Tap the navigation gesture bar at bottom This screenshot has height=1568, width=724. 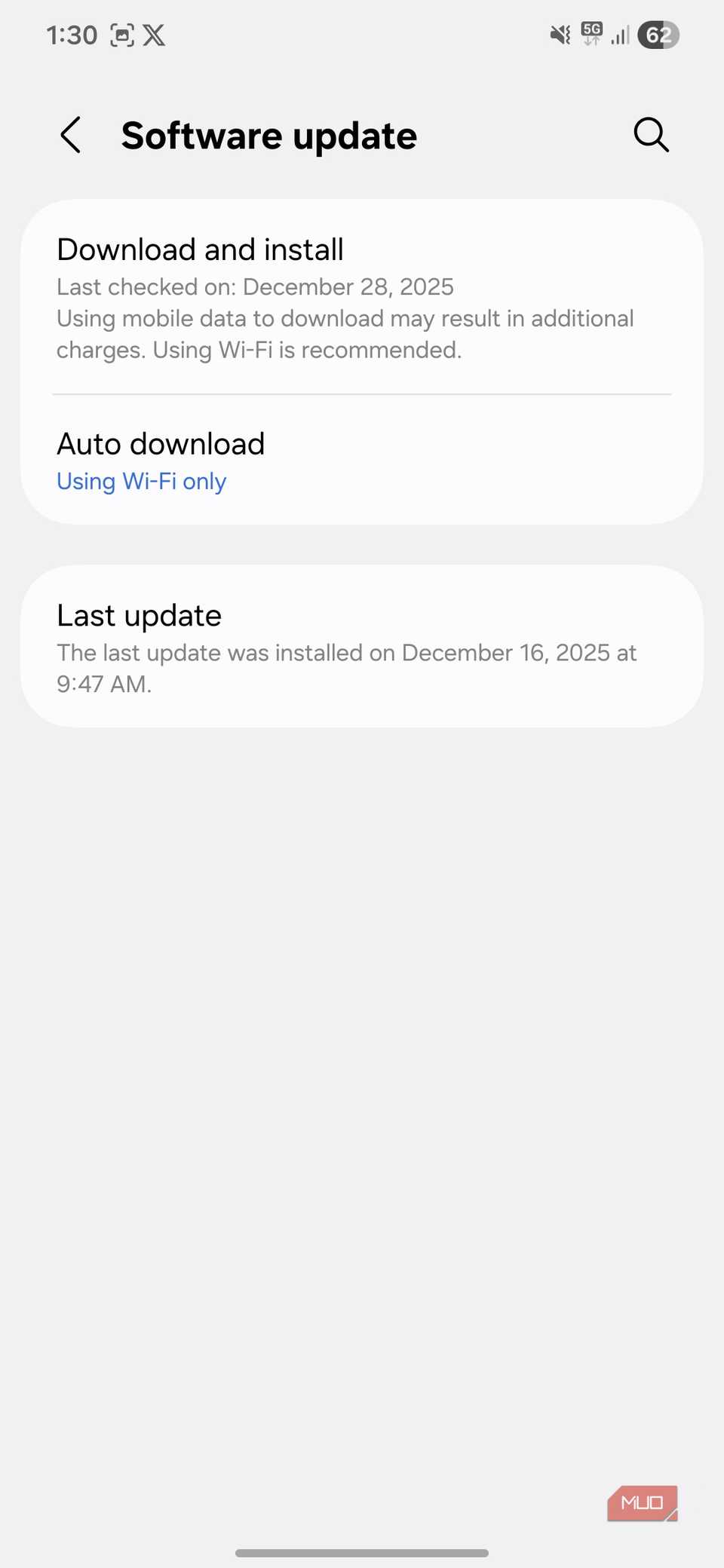point(362,1552)
